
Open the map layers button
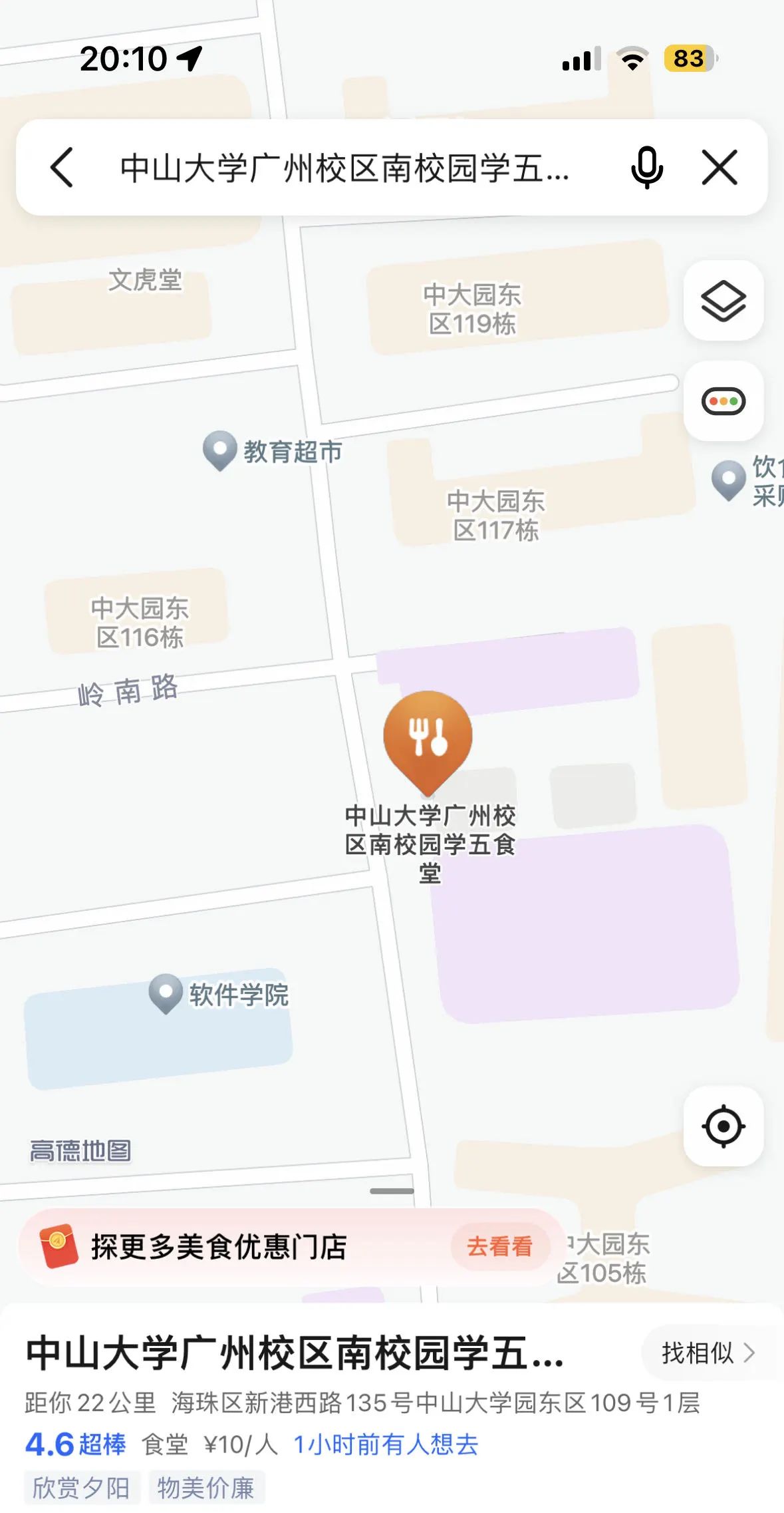tap(723, 301)
